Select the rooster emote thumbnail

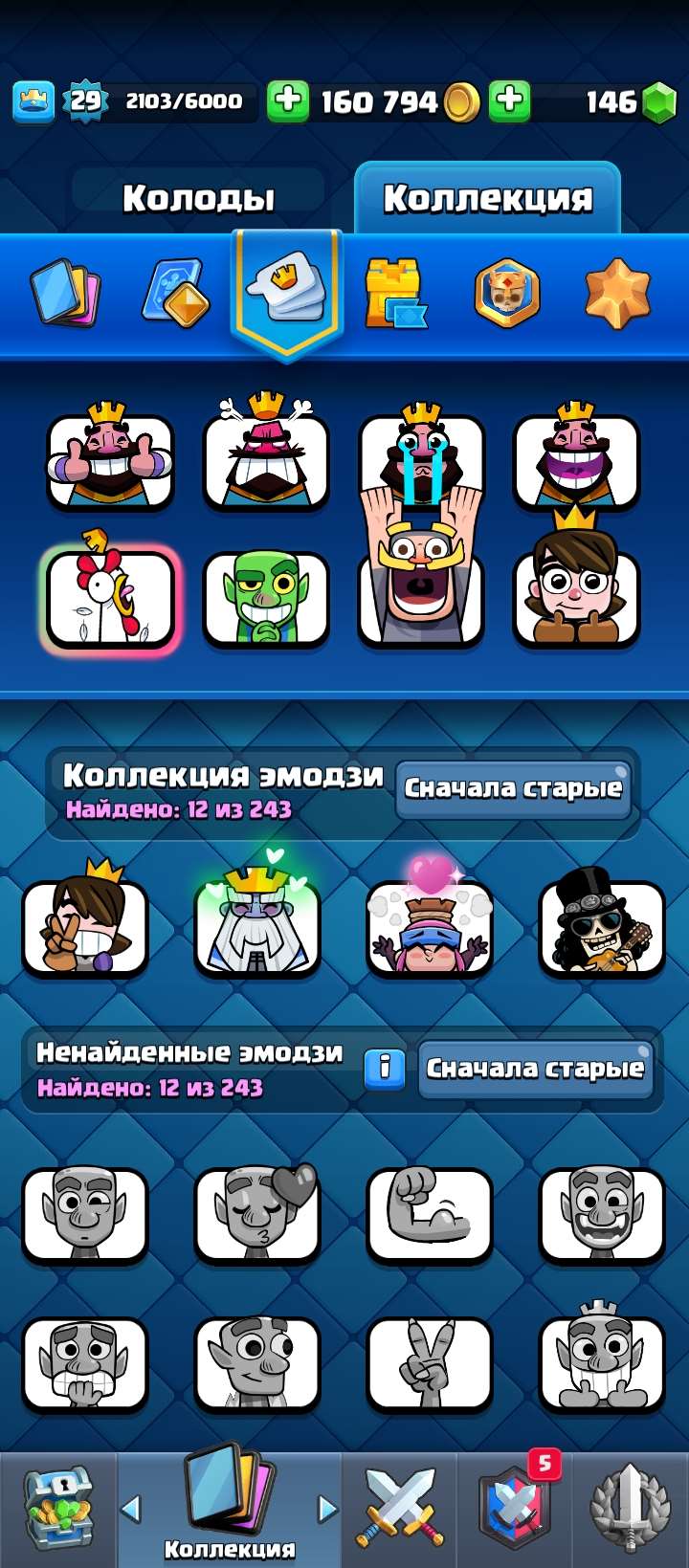point(110,593)
